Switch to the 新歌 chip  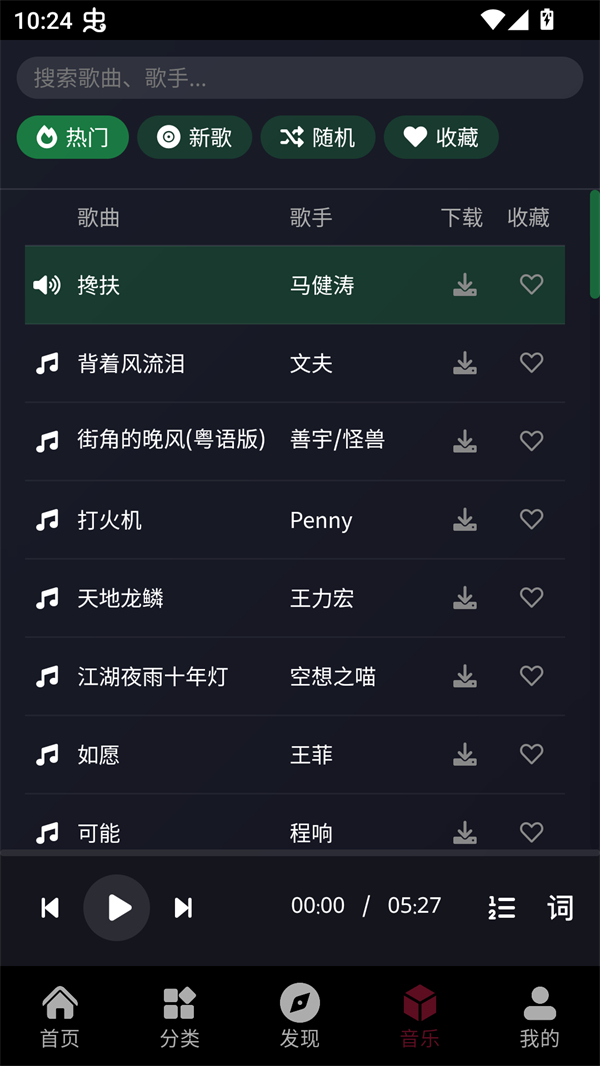point(195,138)
